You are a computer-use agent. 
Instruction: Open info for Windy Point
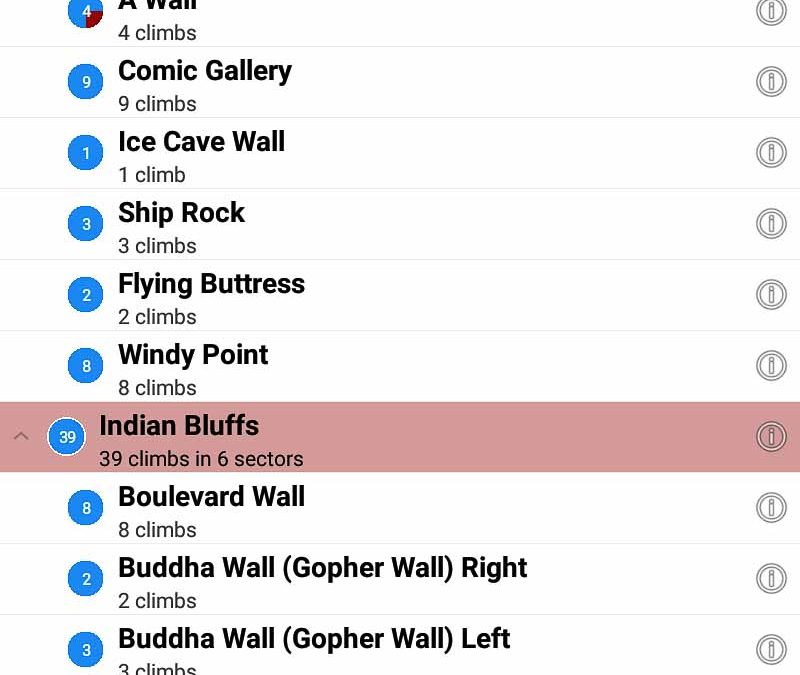point(770,366)
